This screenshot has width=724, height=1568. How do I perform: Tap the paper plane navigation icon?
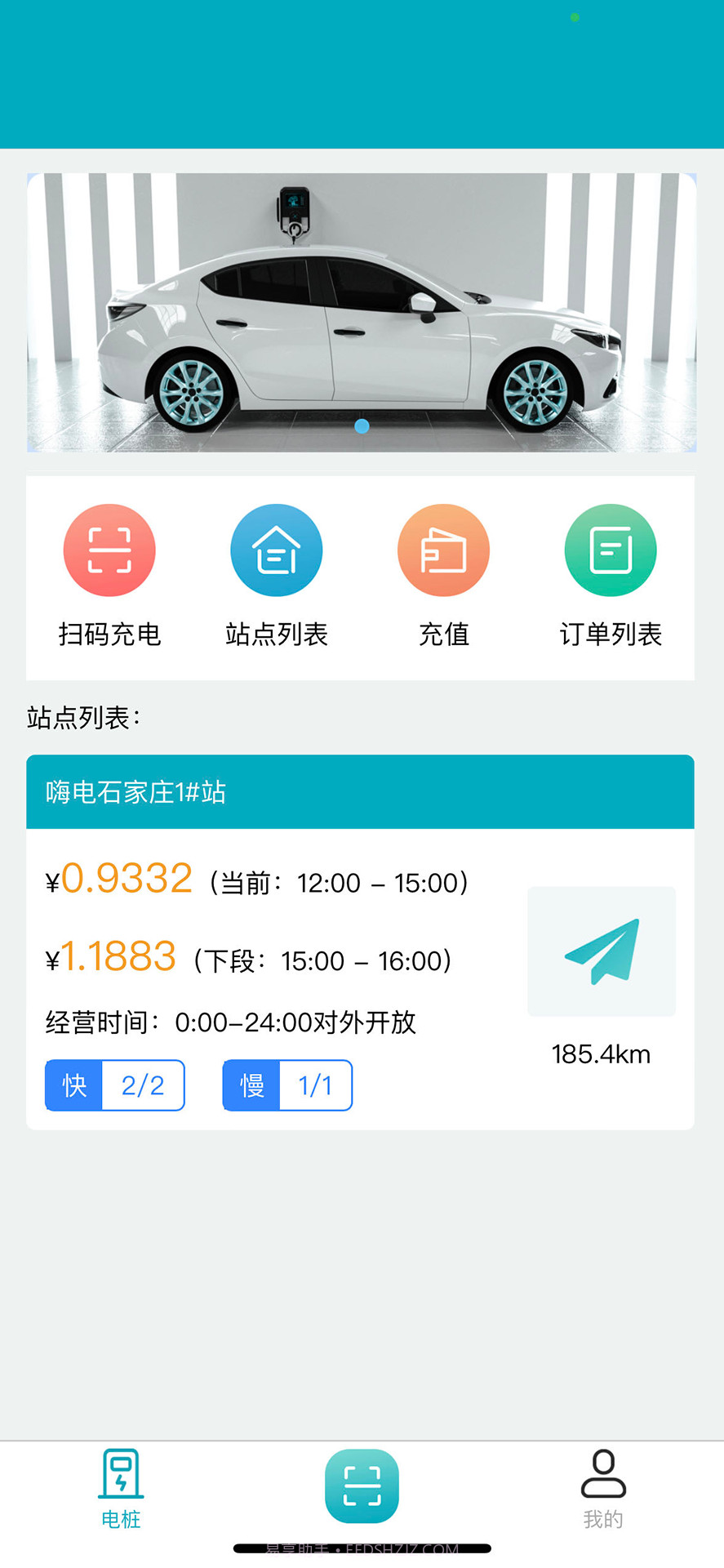(x=601, y=951)
